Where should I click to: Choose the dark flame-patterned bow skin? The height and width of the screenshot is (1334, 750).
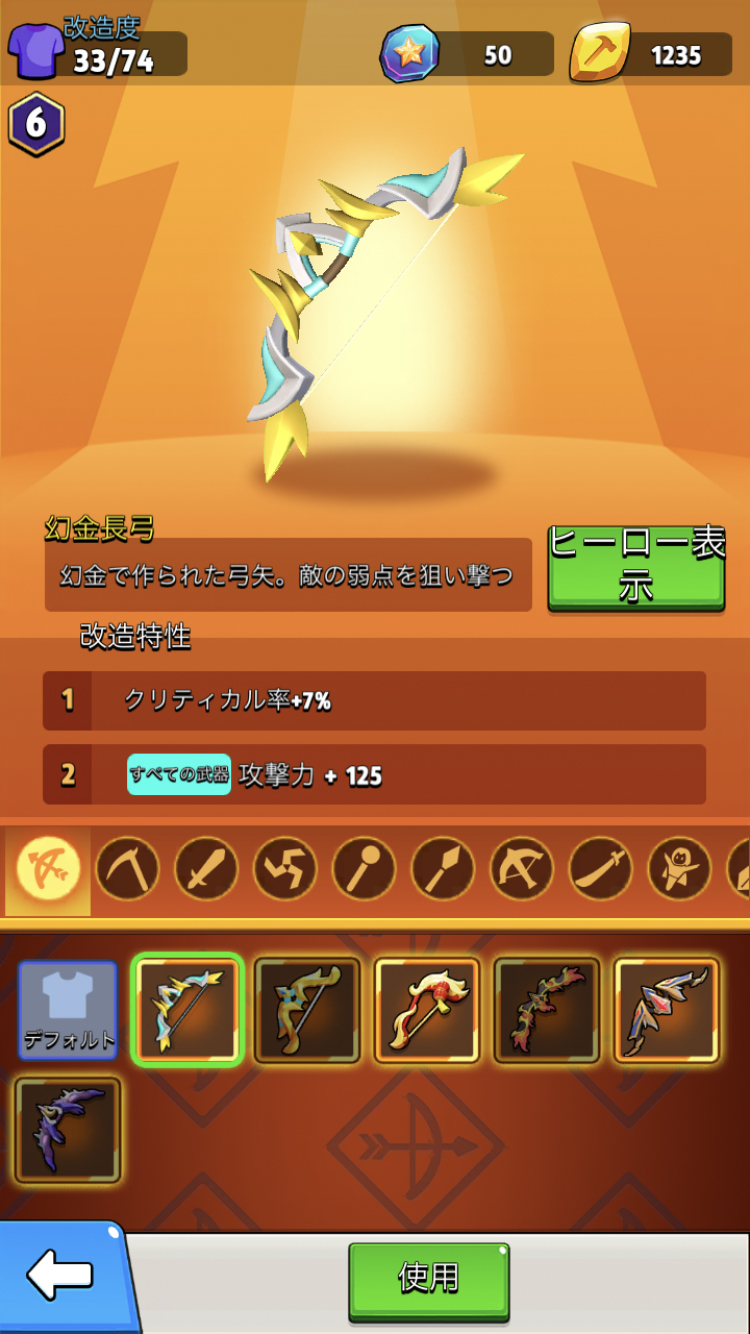547,1010
